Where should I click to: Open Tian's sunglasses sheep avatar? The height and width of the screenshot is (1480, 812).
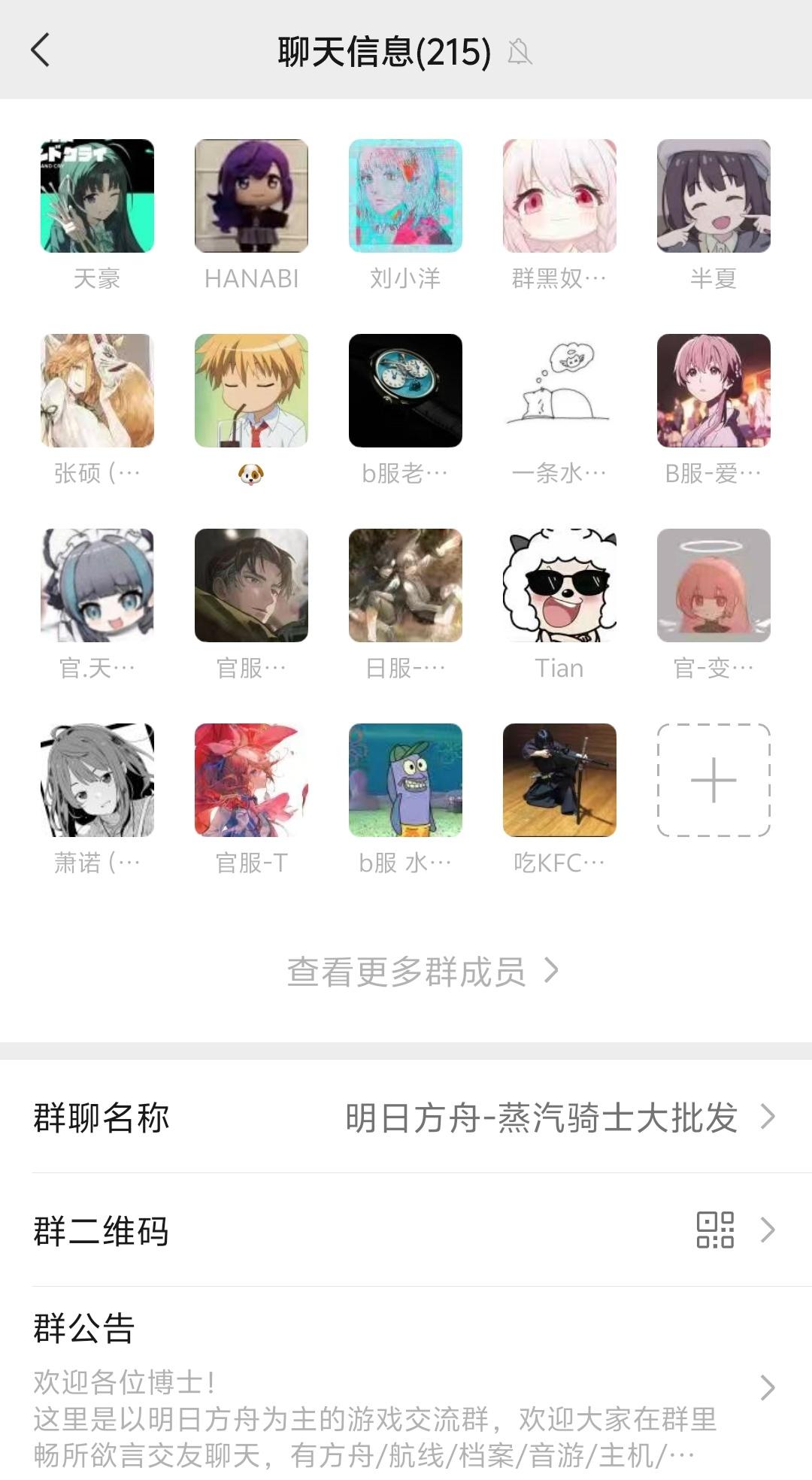pos(559,585)
